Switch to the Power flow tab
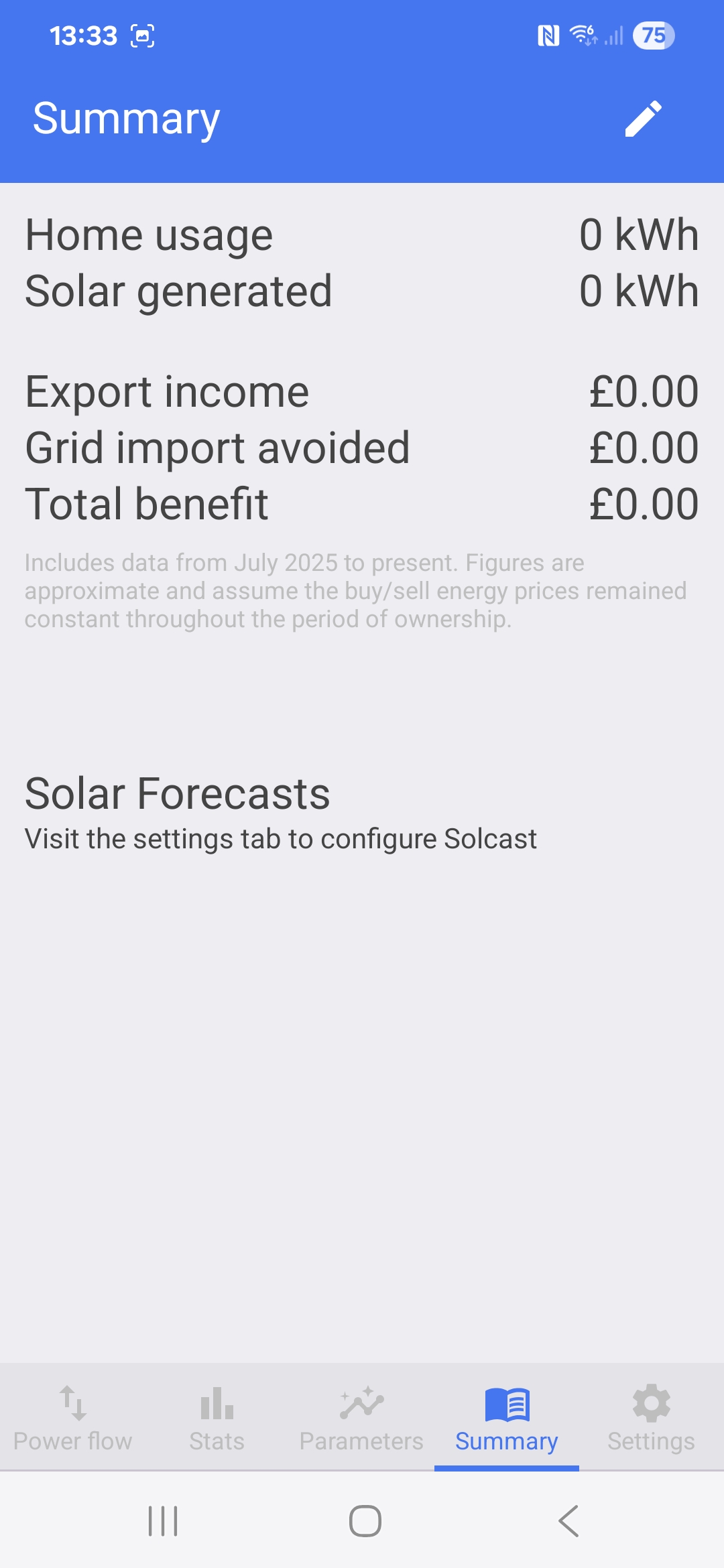 pyautogui.click(x=72, y=1418)
